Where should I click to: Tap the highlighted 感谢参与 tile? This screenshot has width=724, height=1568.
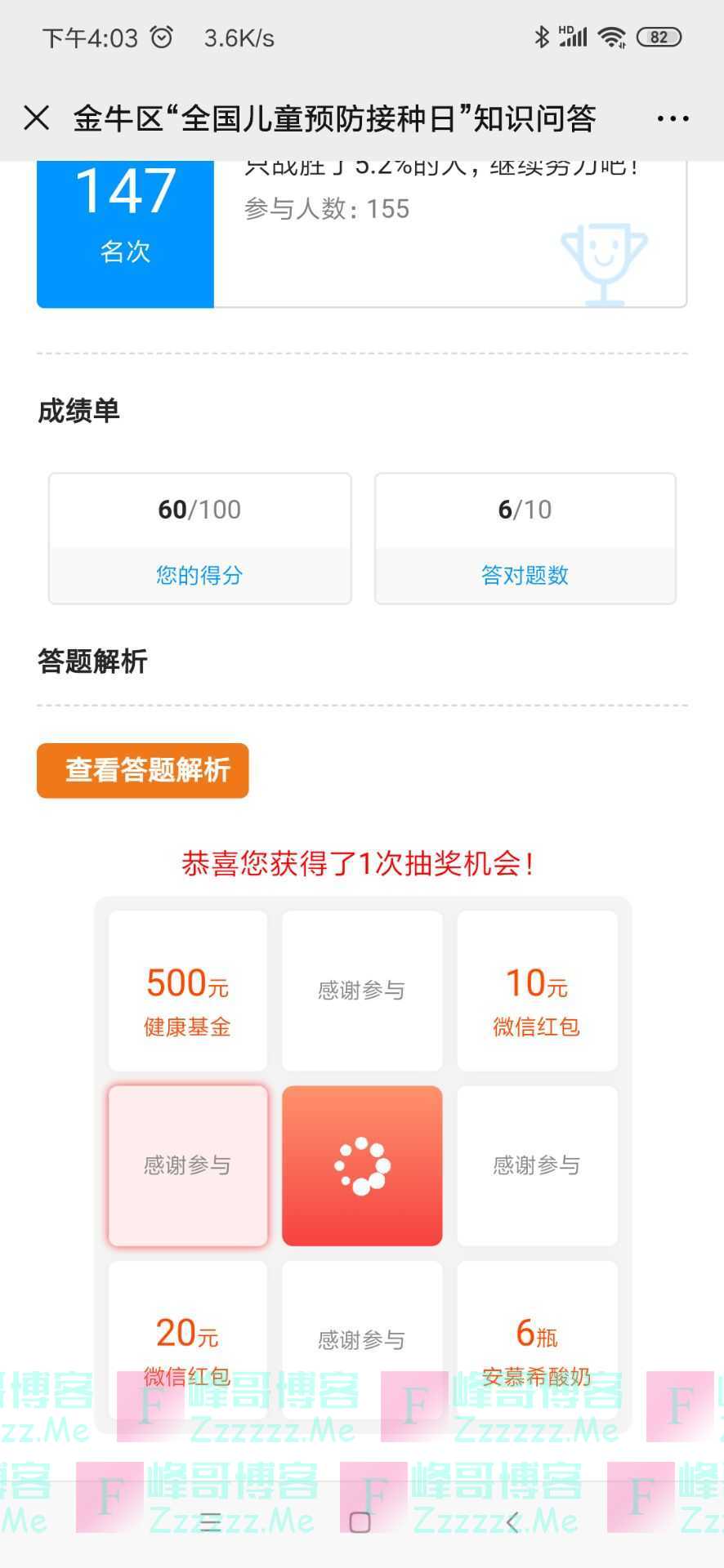point(186,1165)
